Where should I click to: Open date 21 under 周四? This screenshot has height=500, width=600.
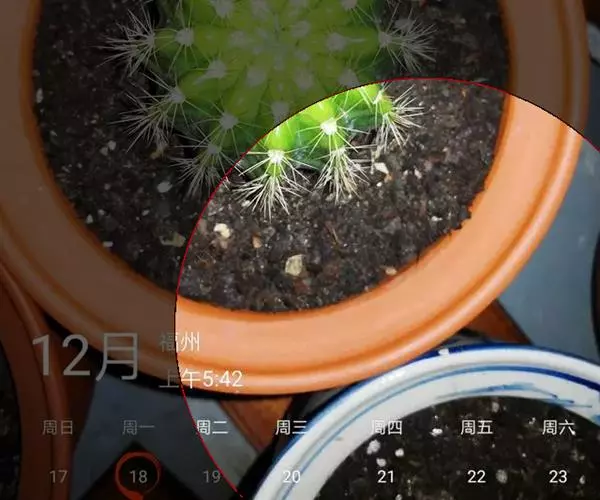386,477
